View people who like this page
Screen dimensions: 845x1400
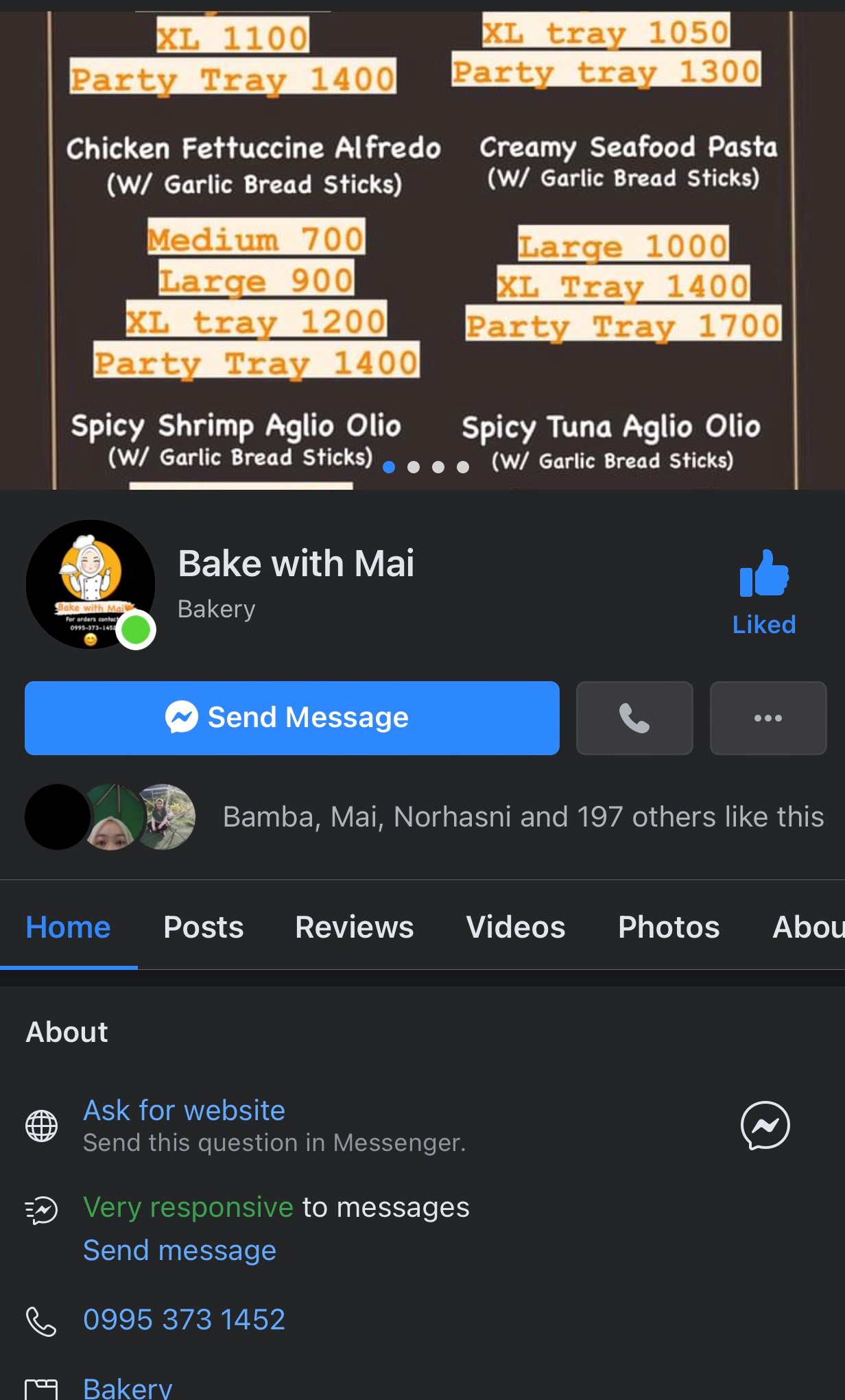523,816
